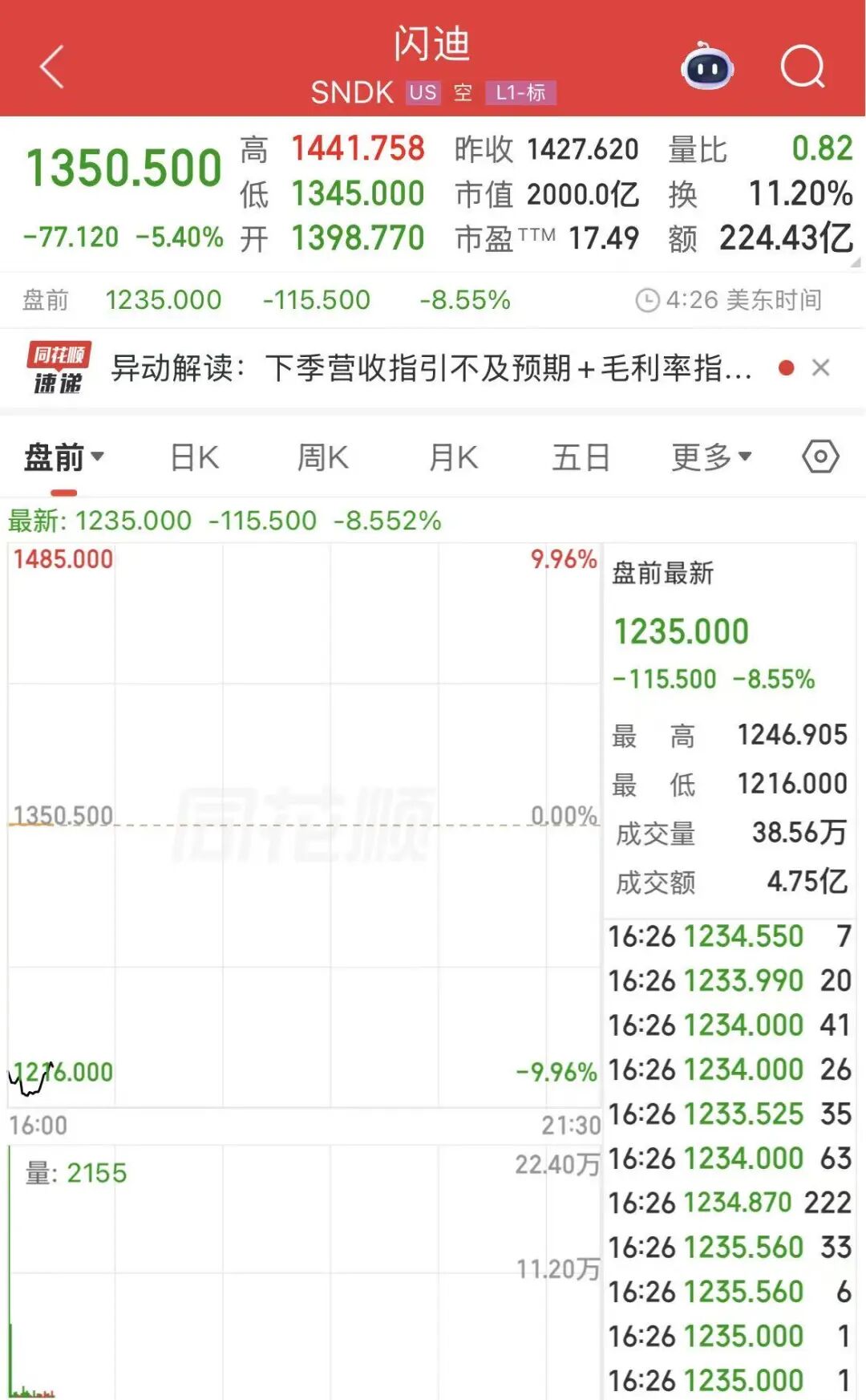Open the robot AI assistant icon
The width and height of the screenshot is (866, 1400).
click(707, 67)
